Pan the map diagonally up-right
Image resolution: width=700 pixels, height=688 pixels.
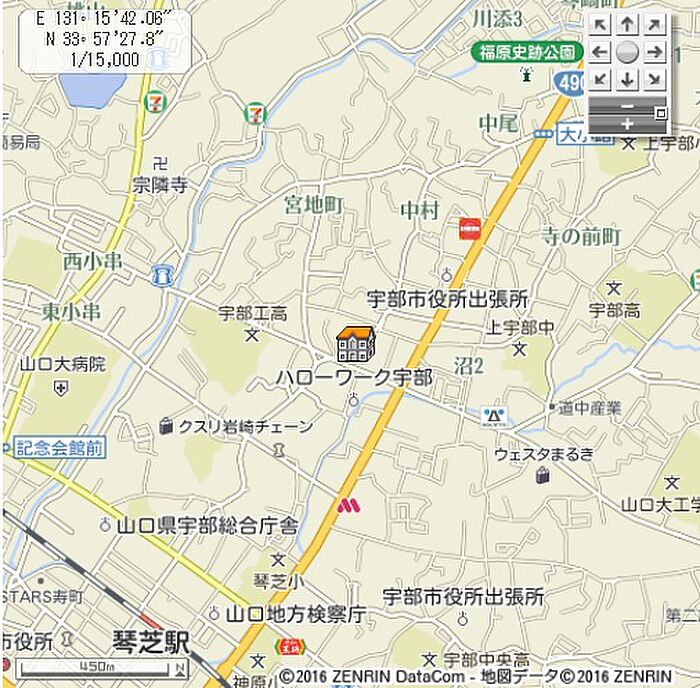point(654,25)
